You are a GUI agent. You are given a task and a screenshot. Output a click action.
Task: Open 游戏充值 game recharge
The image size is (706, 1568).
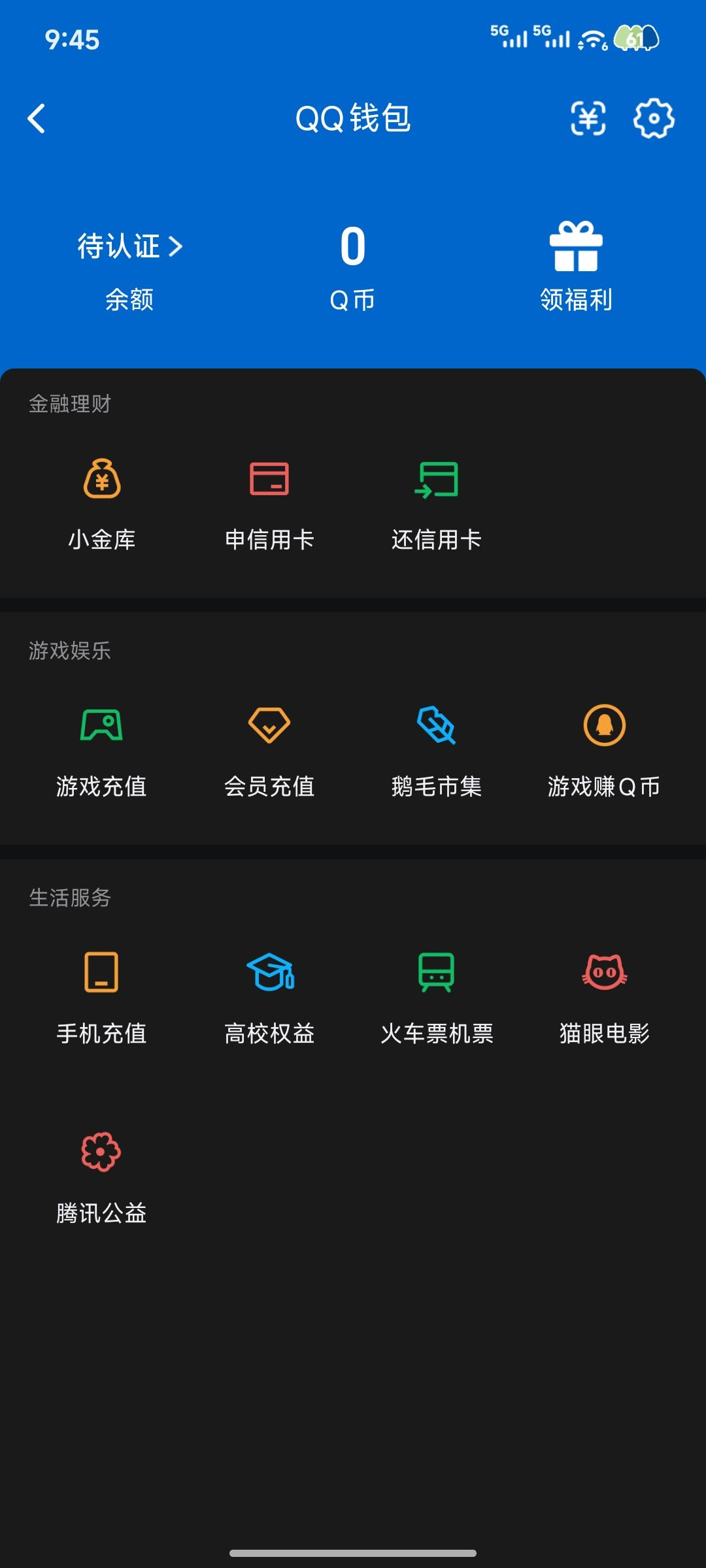(101, 751)
